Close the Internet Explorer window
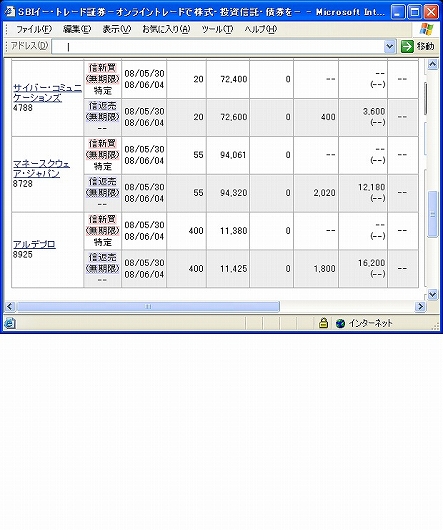Screen dimensions: 443x530 [x=431, y=13]
